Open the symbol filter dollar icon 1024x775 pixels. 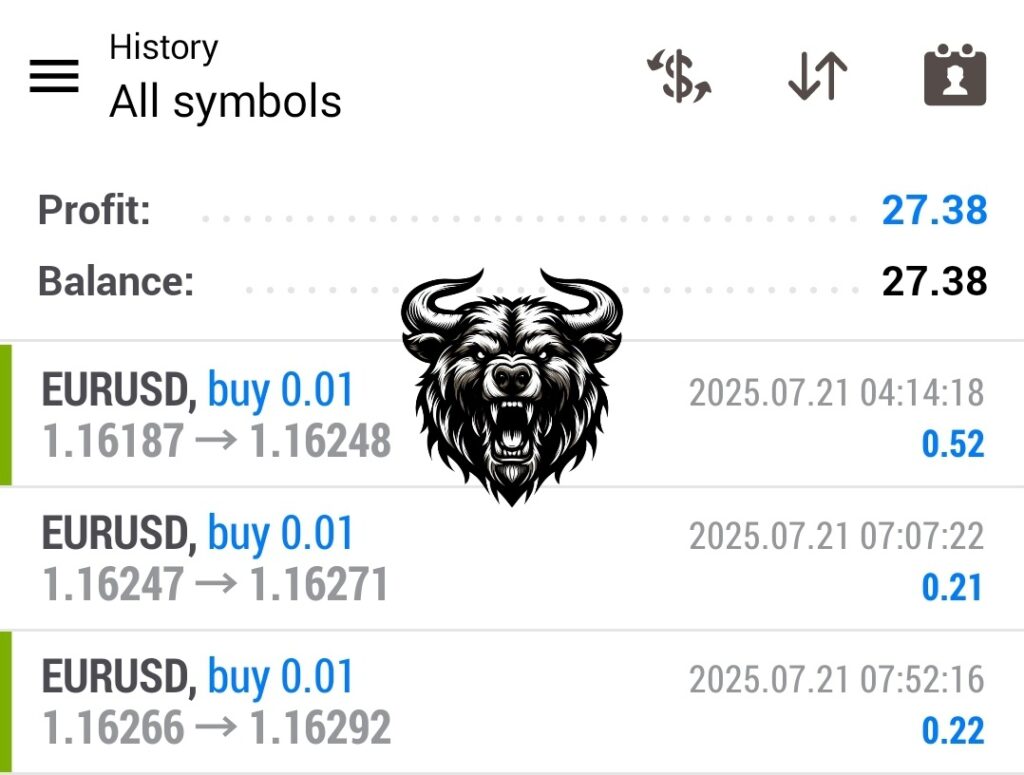point(679,77)
